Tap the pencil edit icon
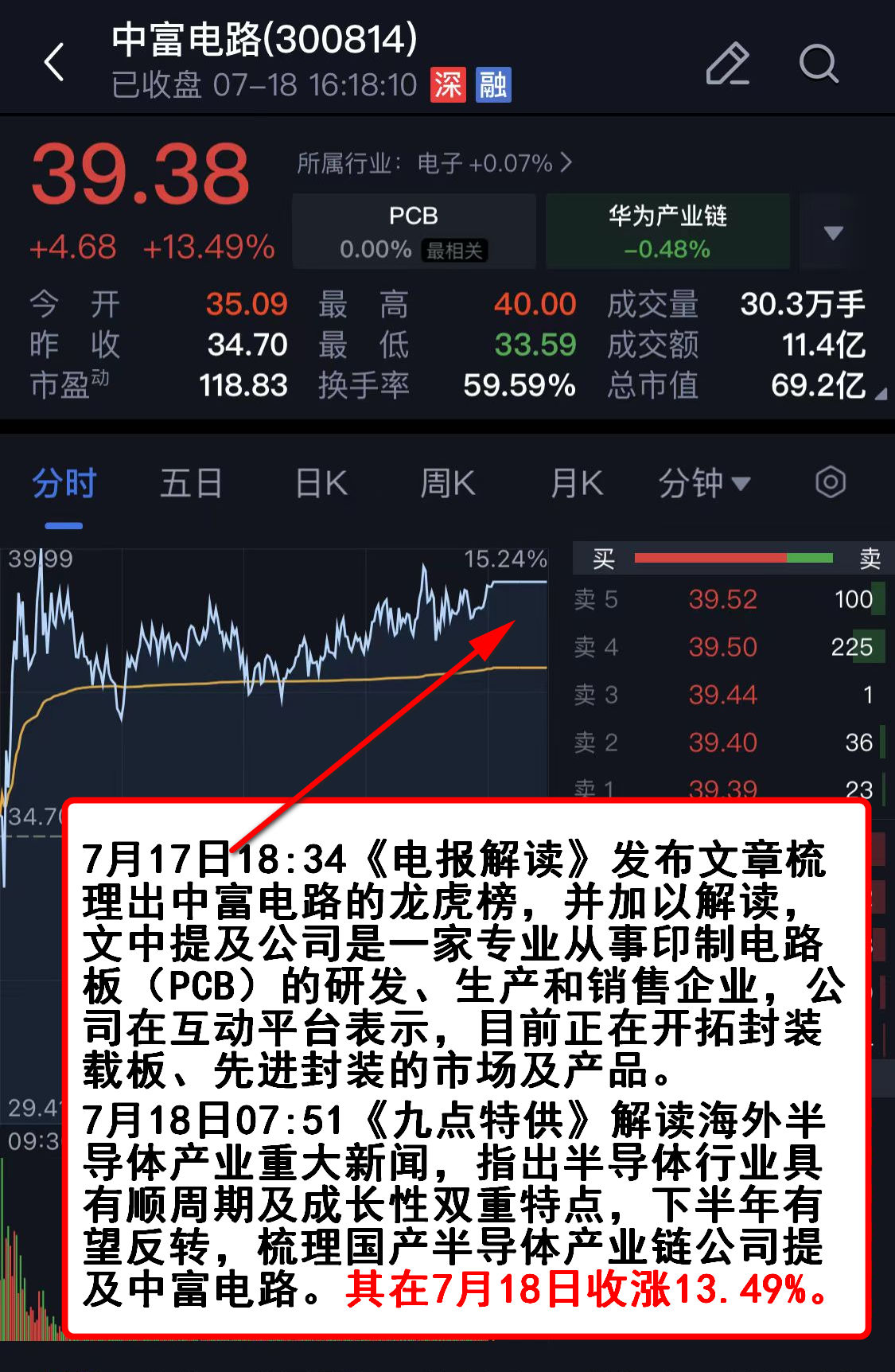Viewport: 895px width, 1372px height. [727, 64]
